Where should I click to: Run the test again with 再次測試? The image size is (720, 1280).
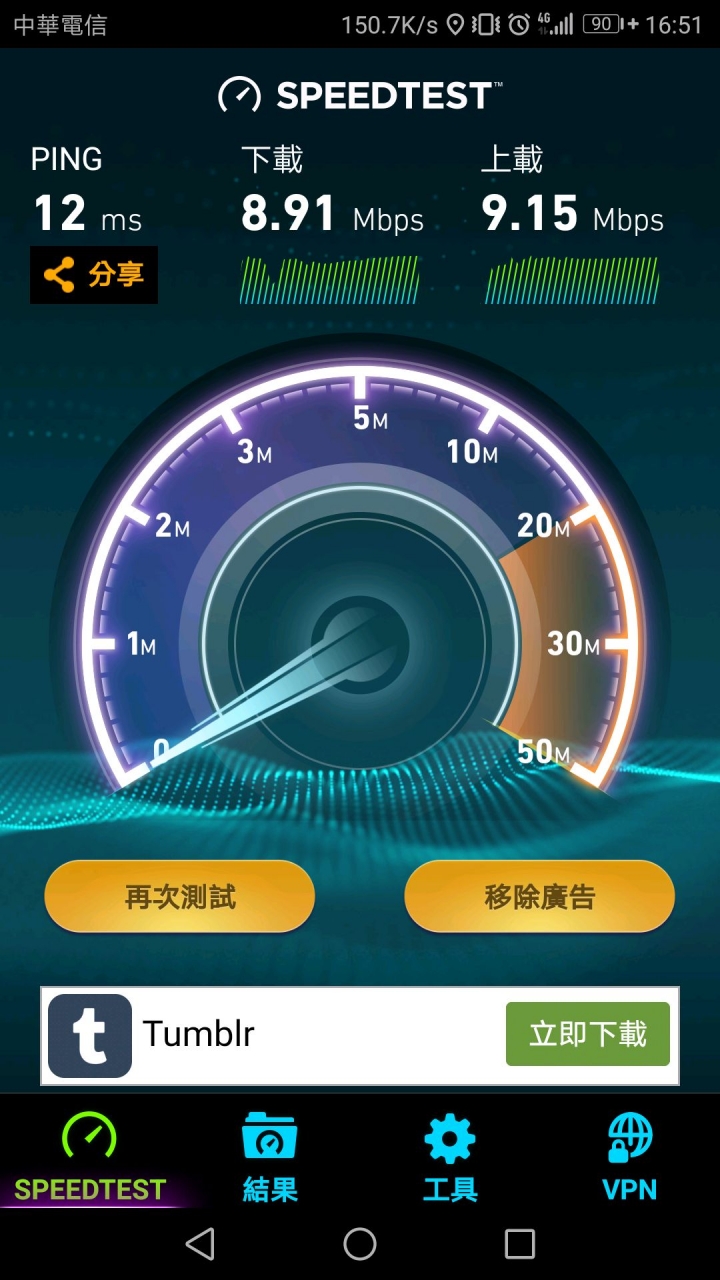pos(180,897)
